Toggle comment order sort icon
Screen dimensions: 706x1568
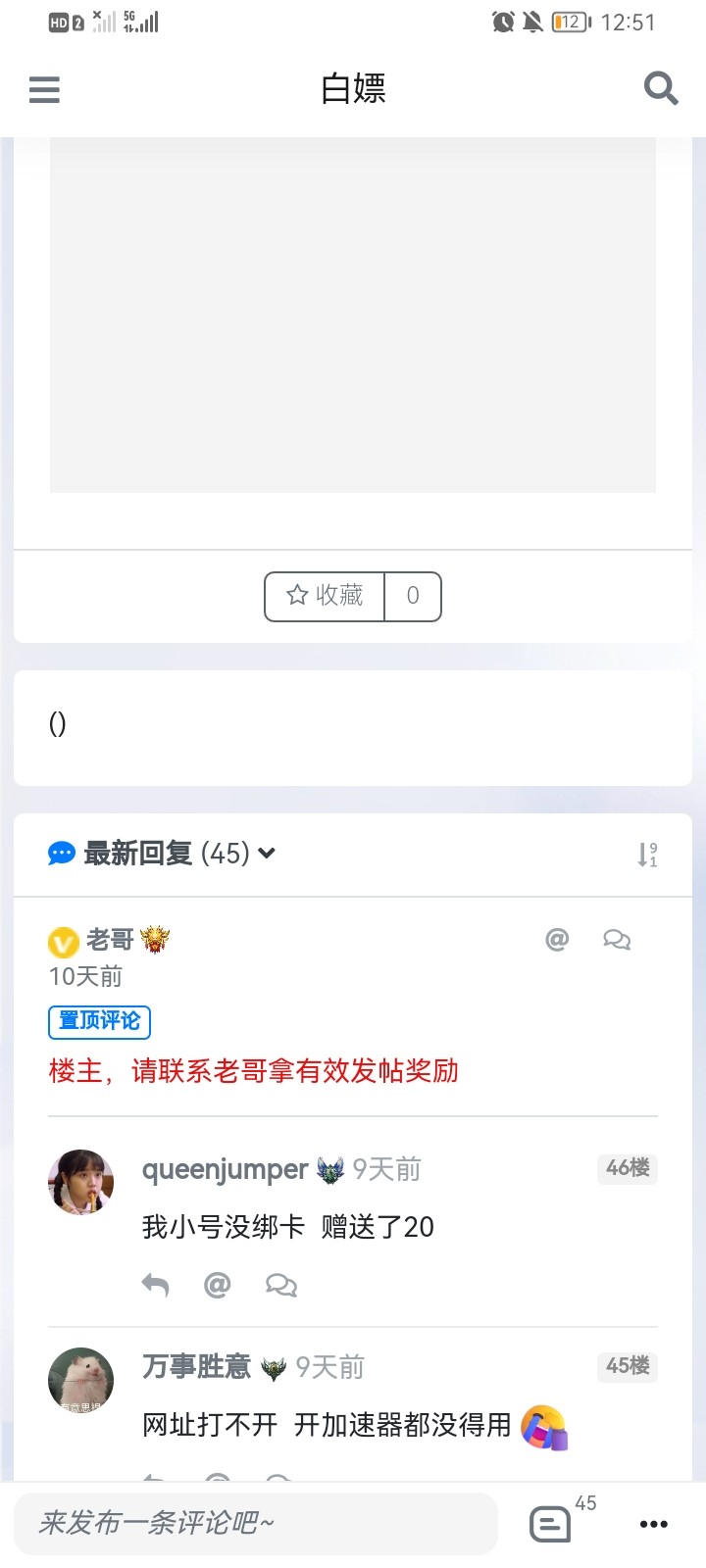647,854
